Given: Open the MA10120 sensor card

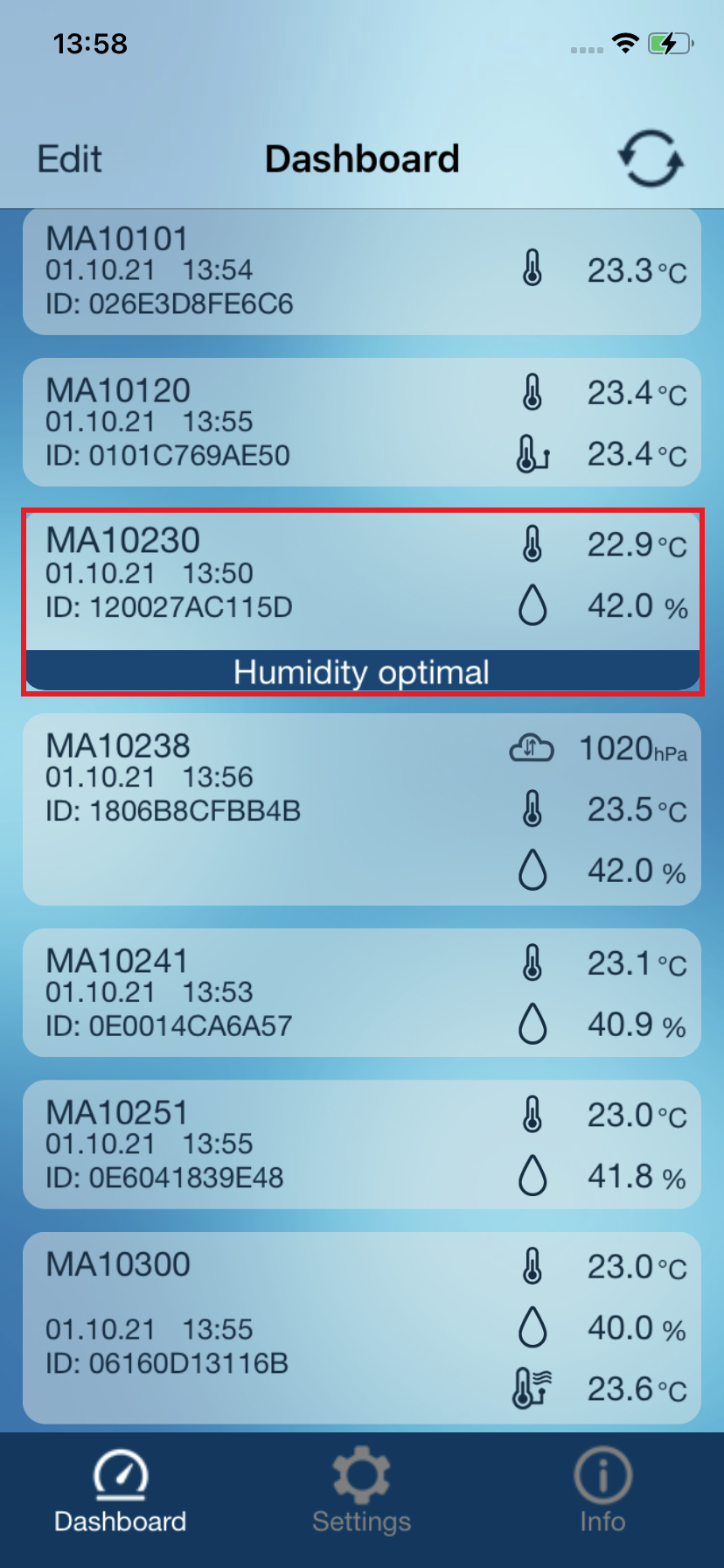Looking at the screenshot, I should [x=362, y=423].
